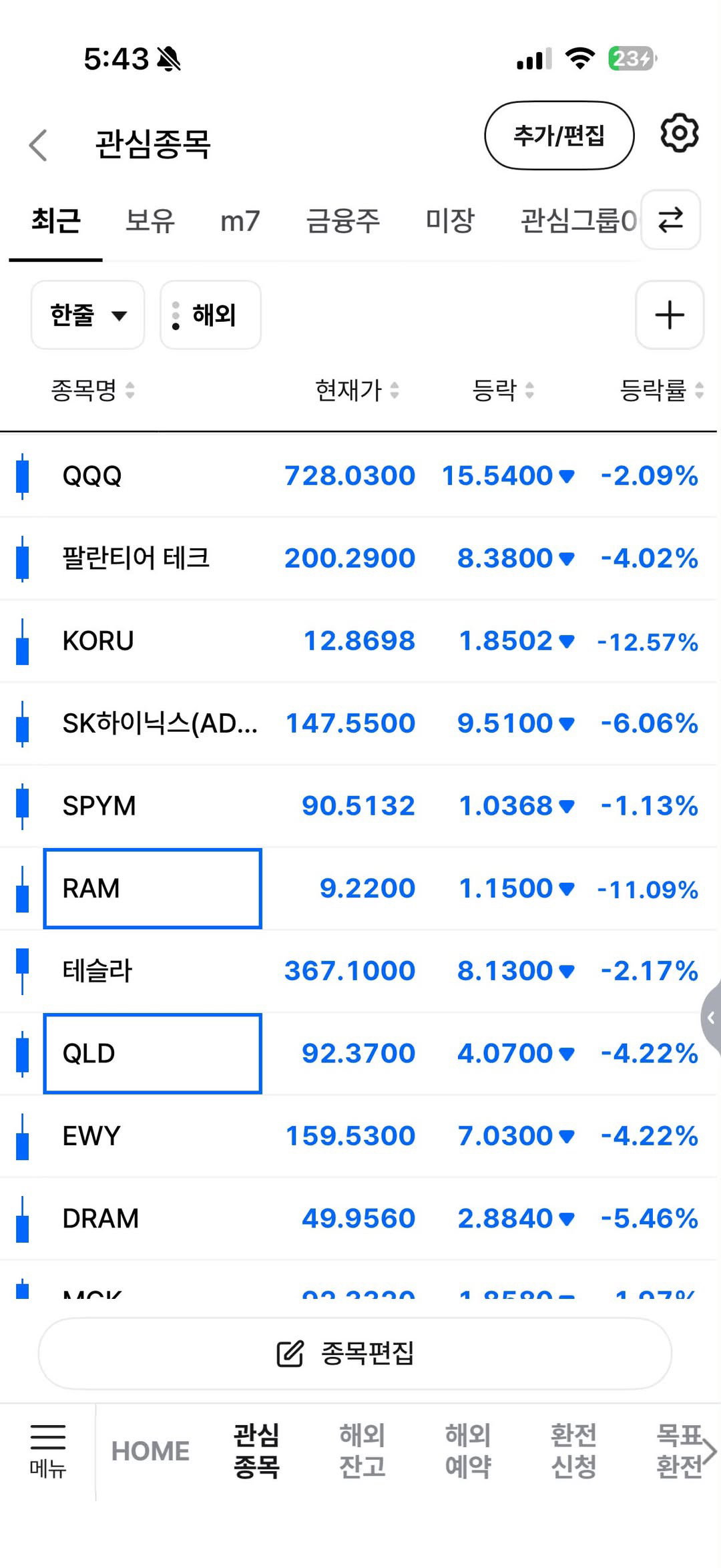Image resolution: width=721 pixels, height=1568 pixels.
Task: Open the settings gear icon
Action: pyautogui.click(x=679, y=133)
